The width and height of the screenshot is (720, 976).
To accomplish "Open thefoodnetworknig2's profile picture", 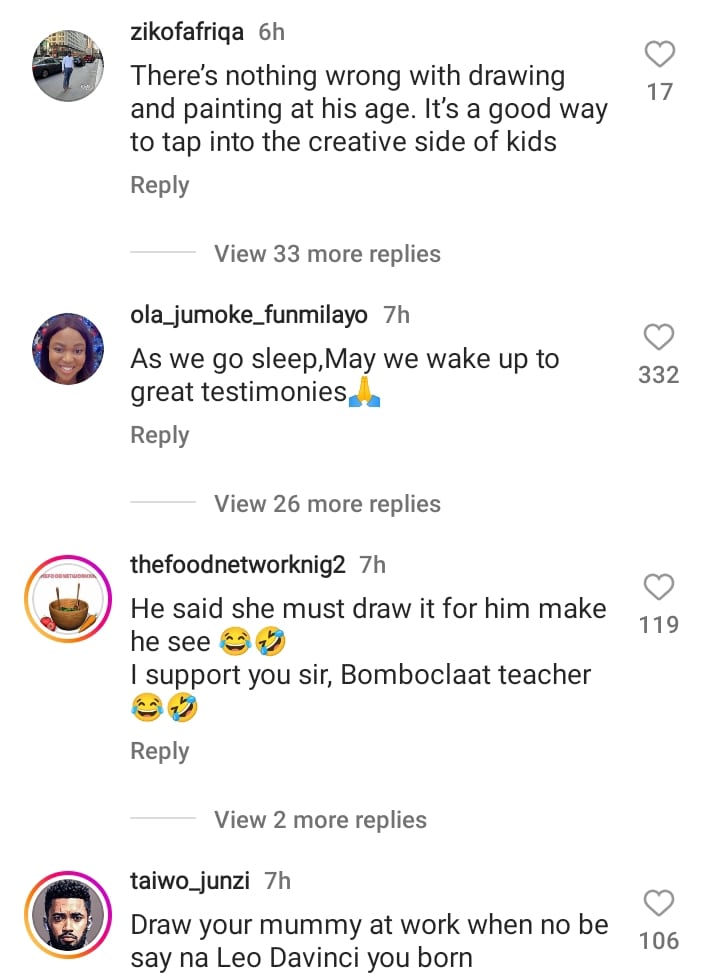I will click(x=69, y=599).
